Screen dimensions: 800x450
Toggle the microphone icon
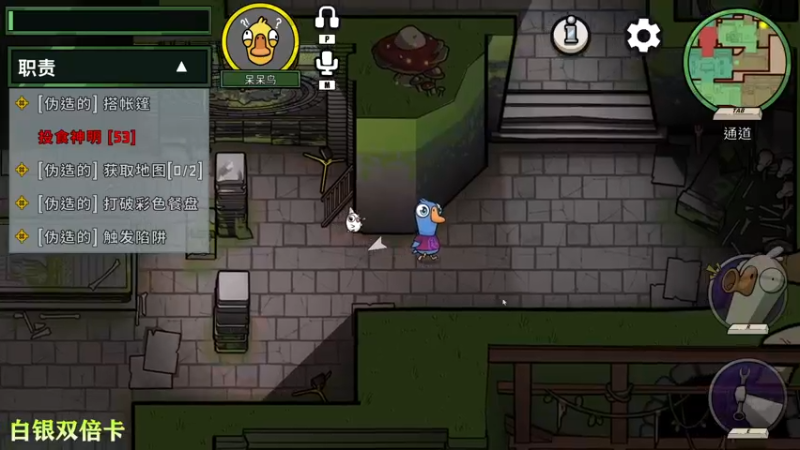point(327,65)
